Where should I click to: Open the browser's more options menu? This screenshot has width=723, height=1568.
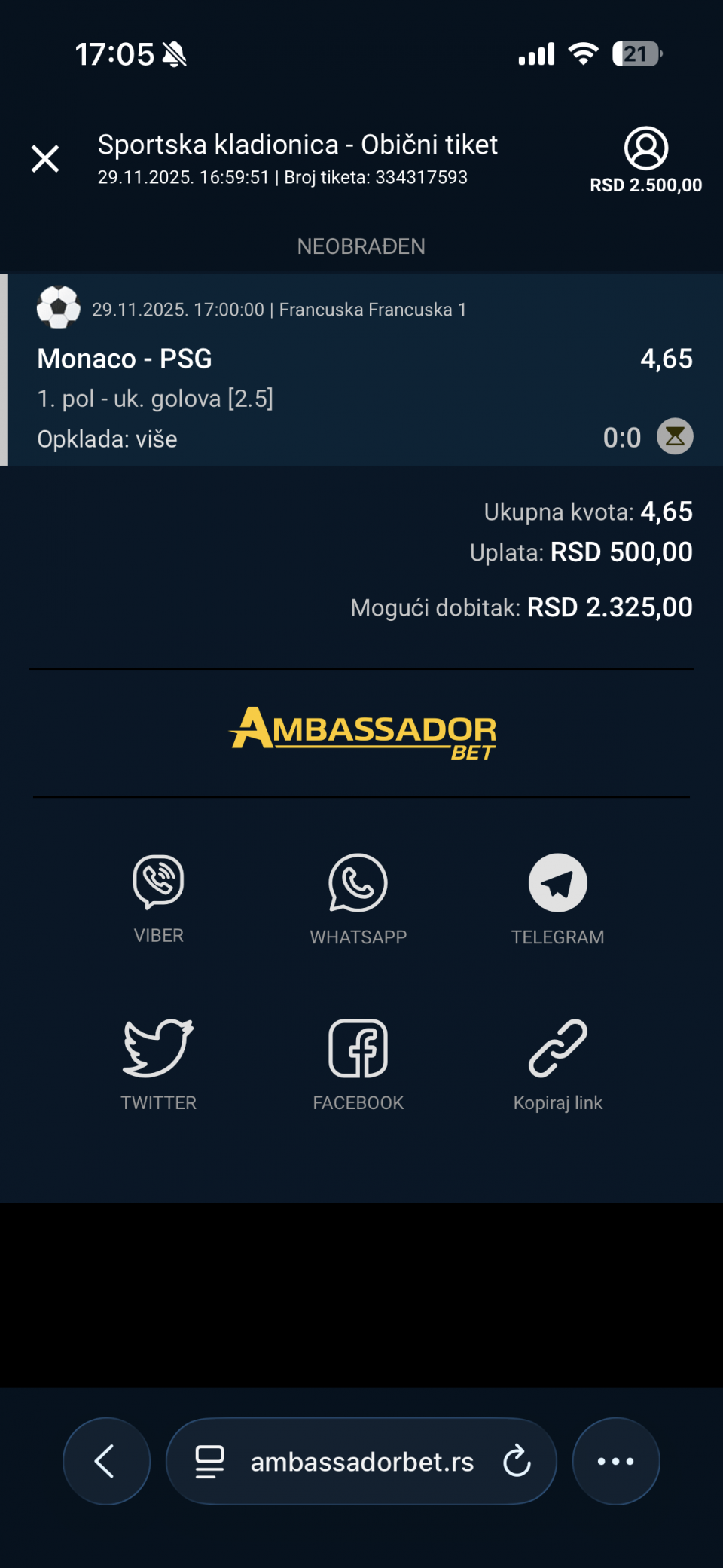615,1461
